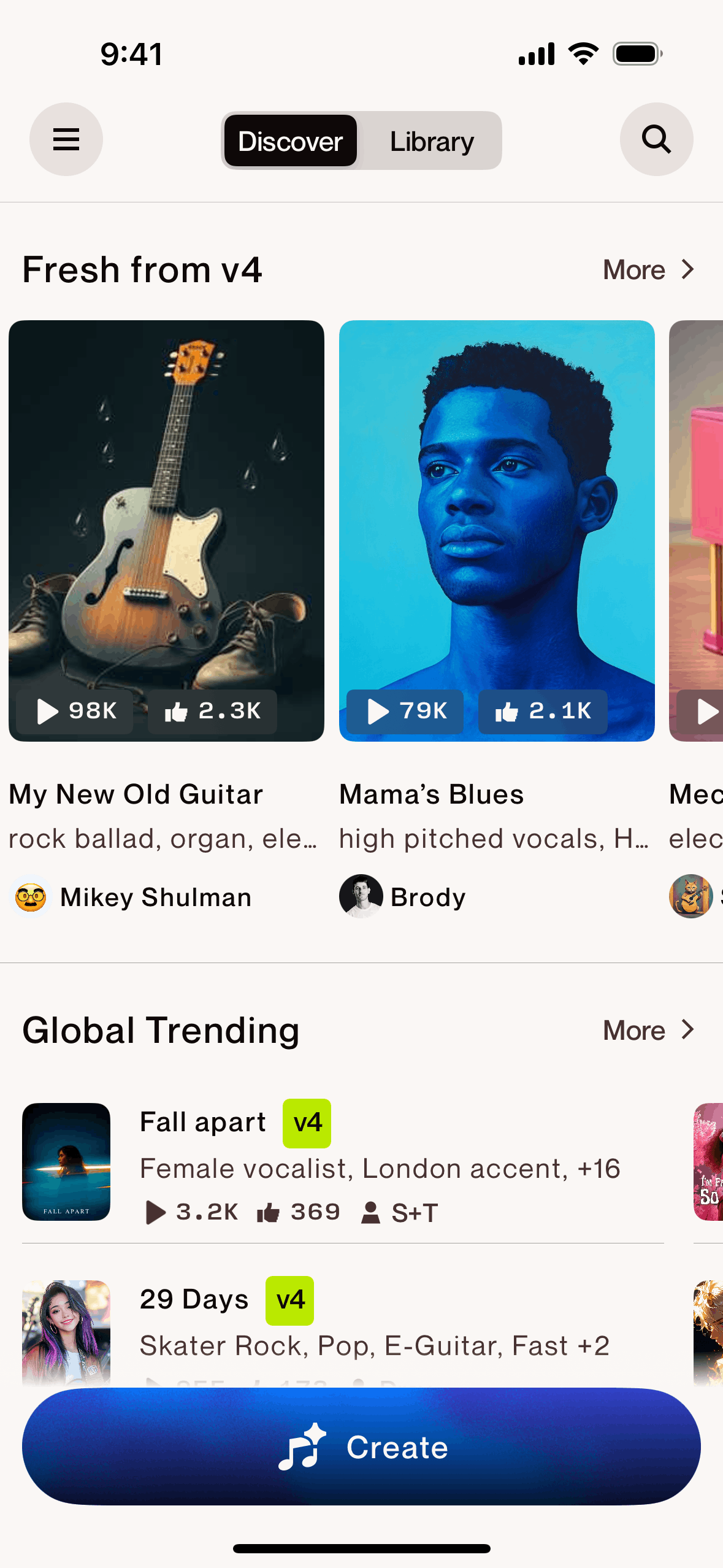
Task: Open the My New Old Guitar cover
Action: coord(166,530)
